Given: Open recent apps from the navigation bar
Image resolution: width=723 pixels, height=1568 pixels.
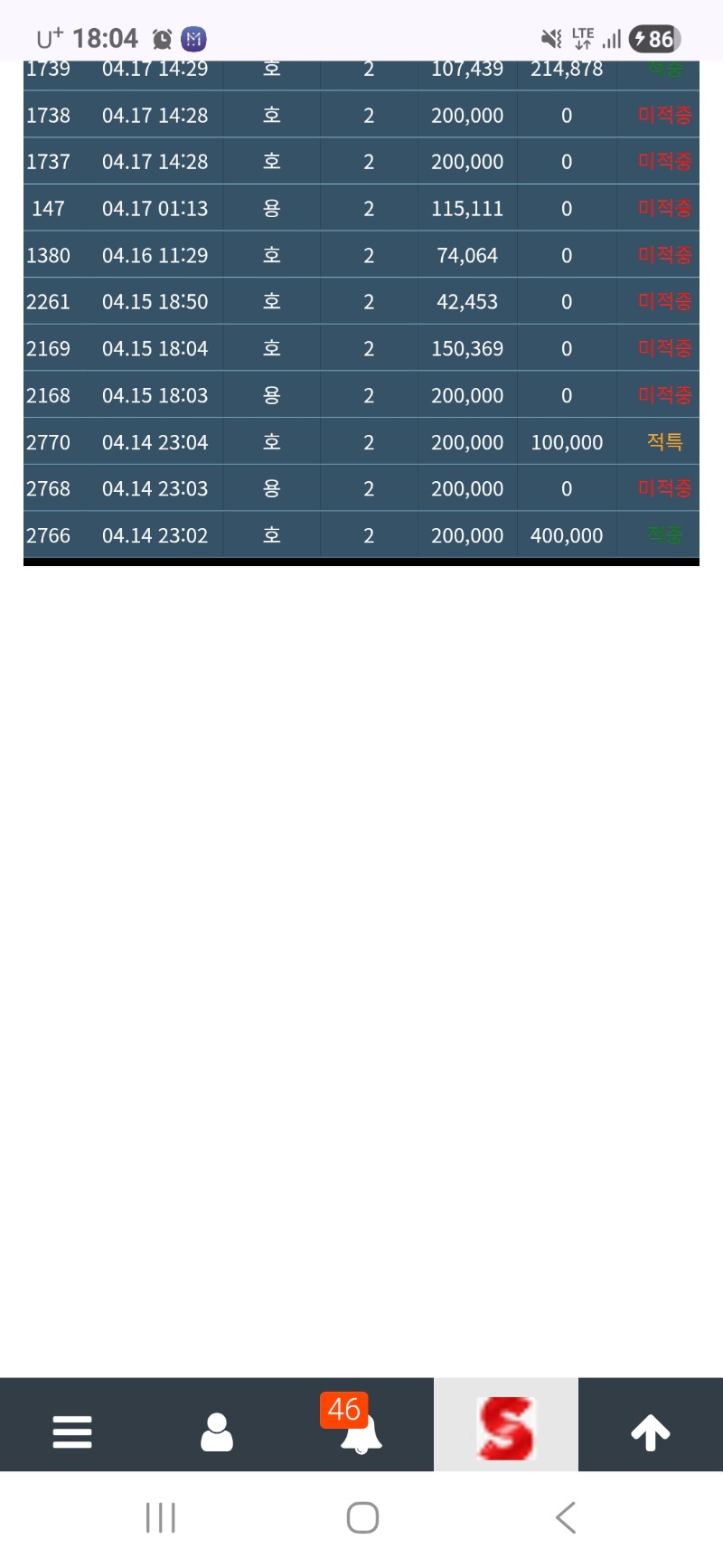Looking at the screenshot, I should [x=161, y=1517].
